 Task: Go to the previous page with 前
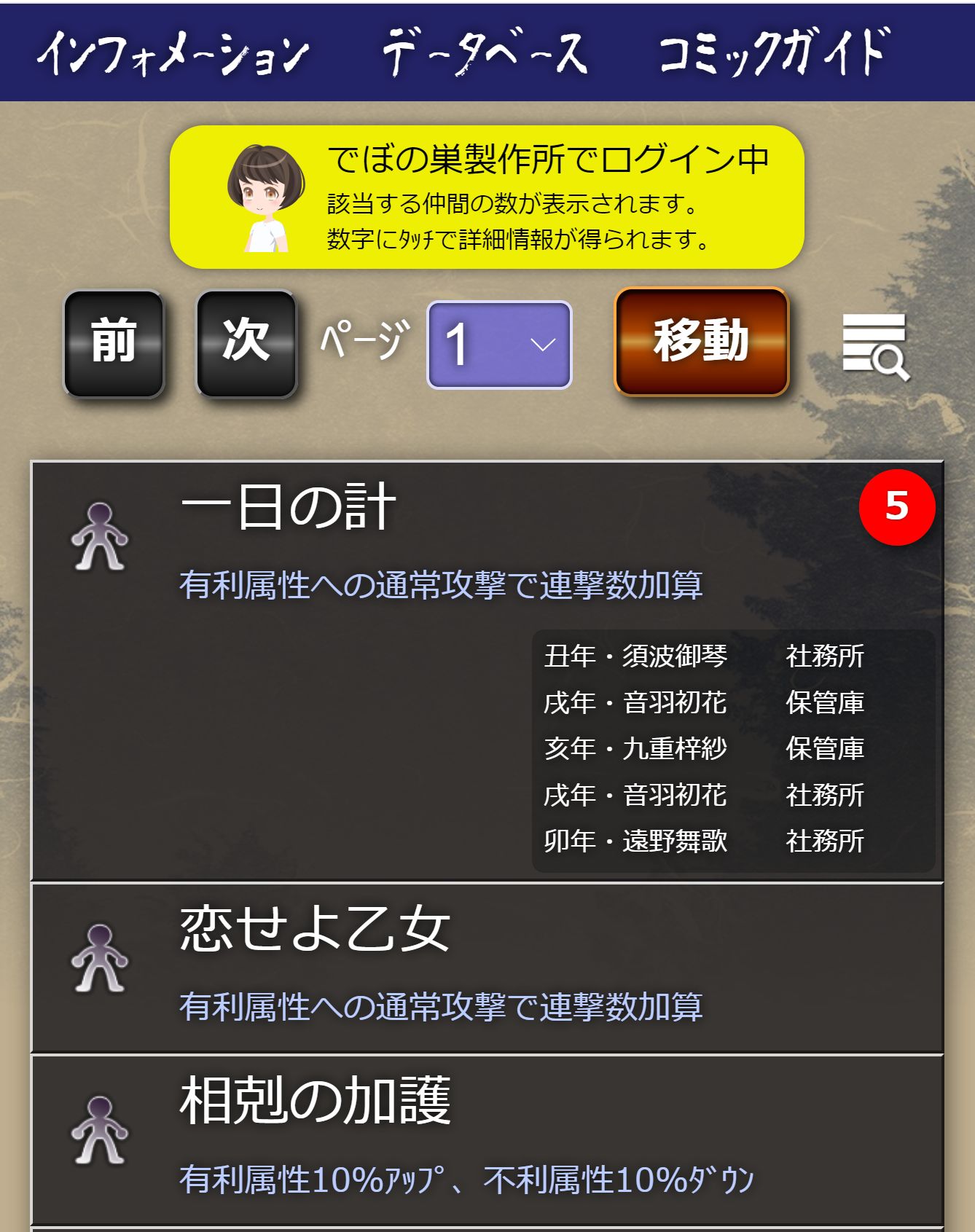tap(114, 343)
